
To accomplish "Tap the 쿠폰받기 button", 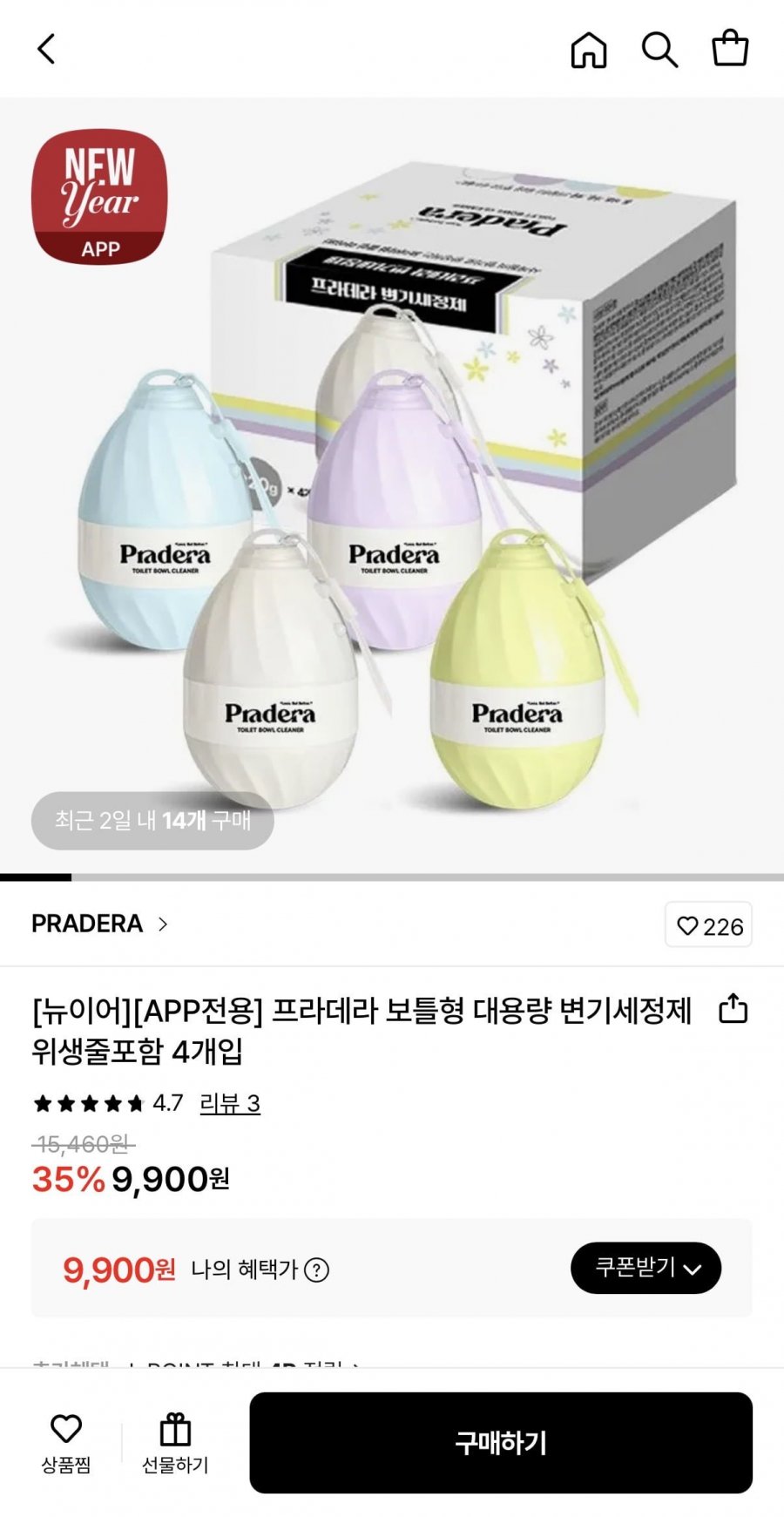I will tap(645, 1268).
